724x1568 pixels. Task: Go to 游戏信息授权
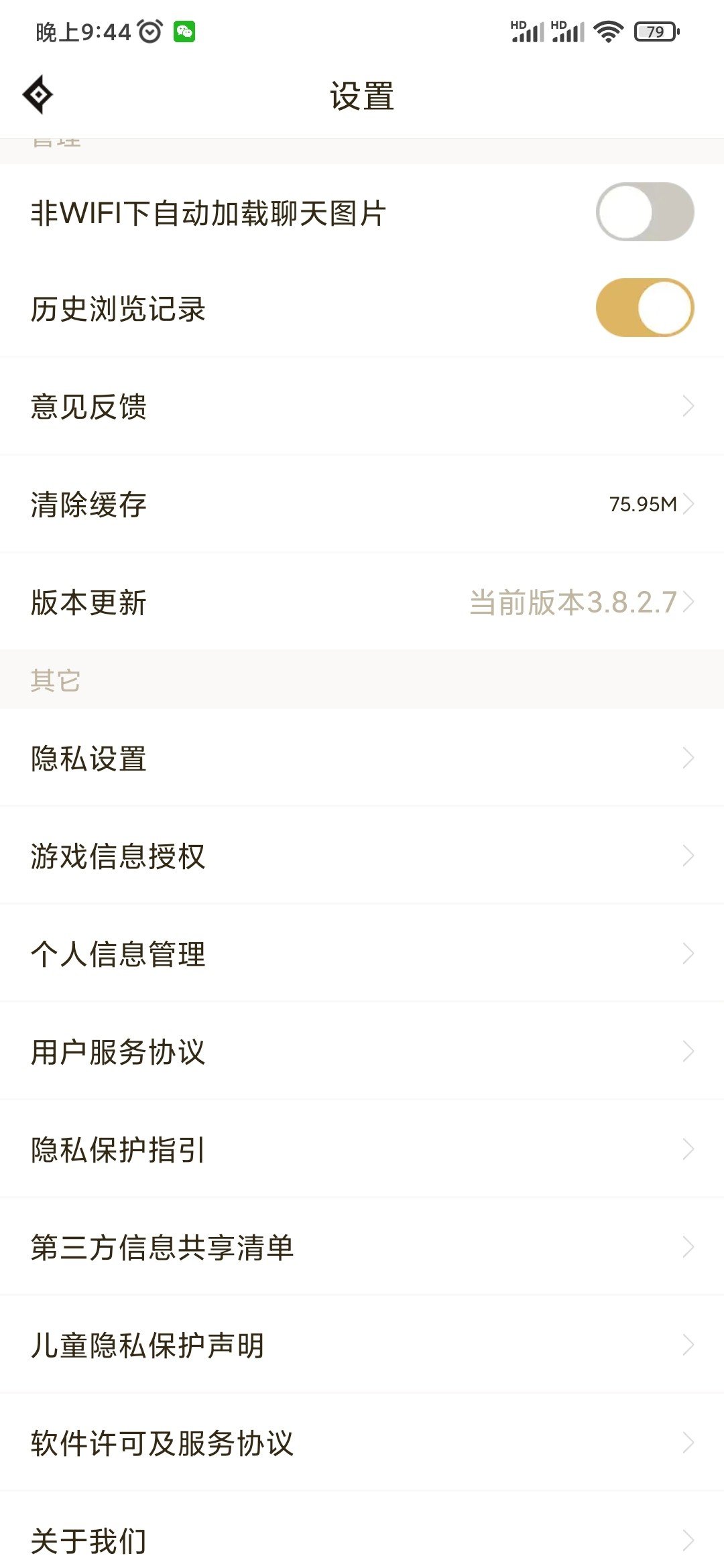[362, 856]
